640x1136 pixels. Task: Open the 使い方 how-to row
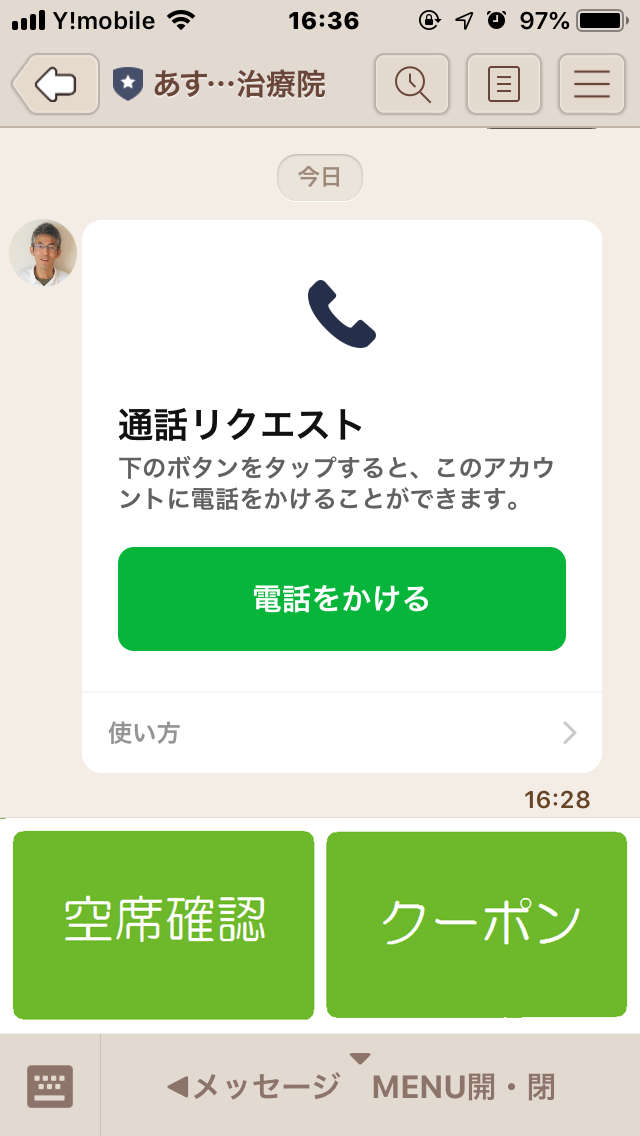click(342, 733)
